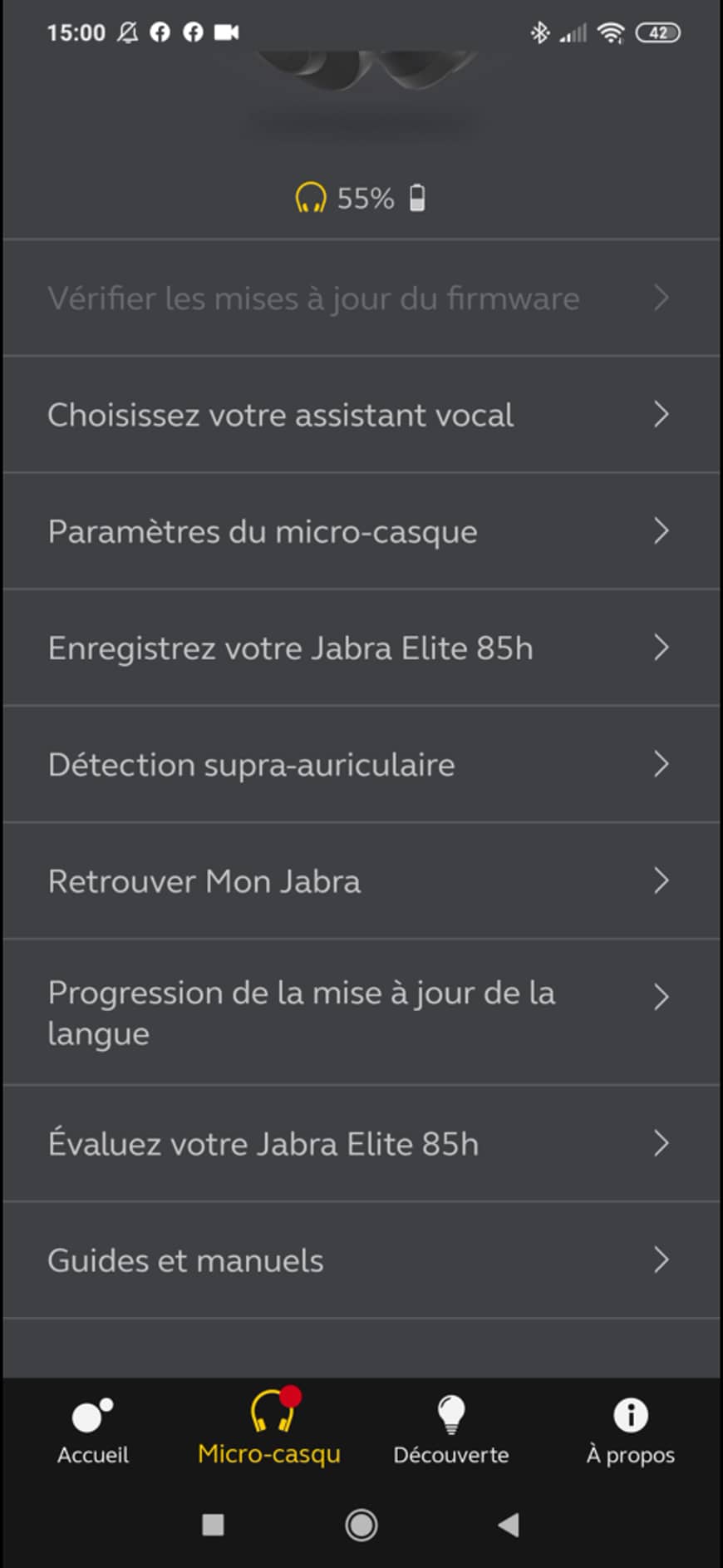Open Guides et manuels

coord(361,1260)
